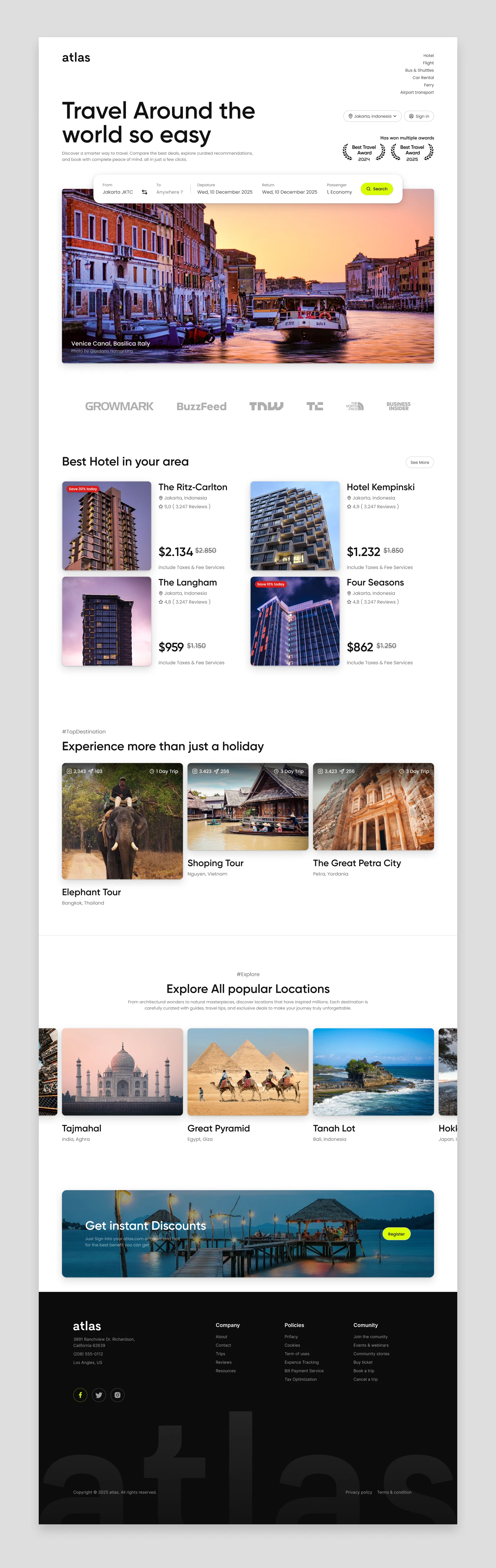Tap the Register button on discounts banner

point(396,1234)
